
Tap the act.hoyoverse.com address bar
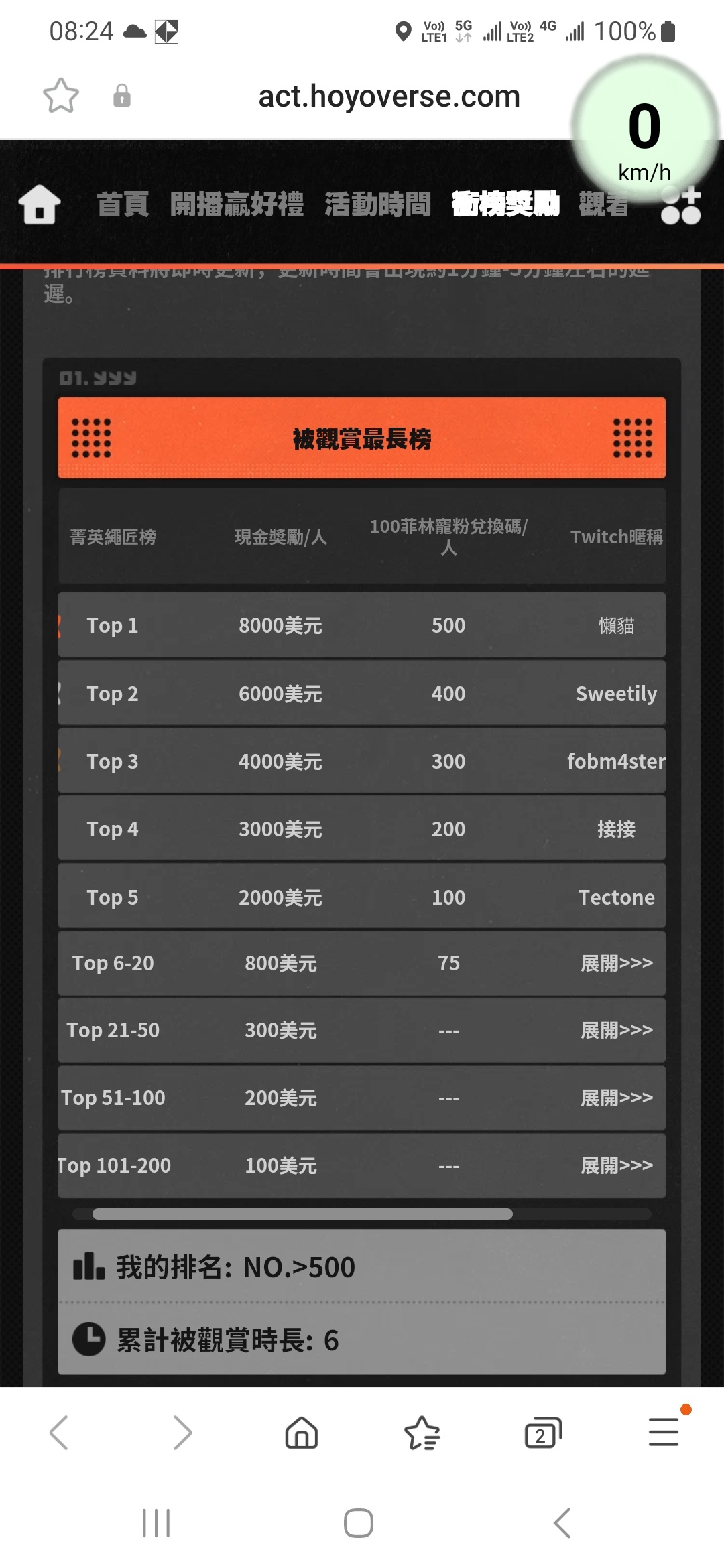coord(389,96)
